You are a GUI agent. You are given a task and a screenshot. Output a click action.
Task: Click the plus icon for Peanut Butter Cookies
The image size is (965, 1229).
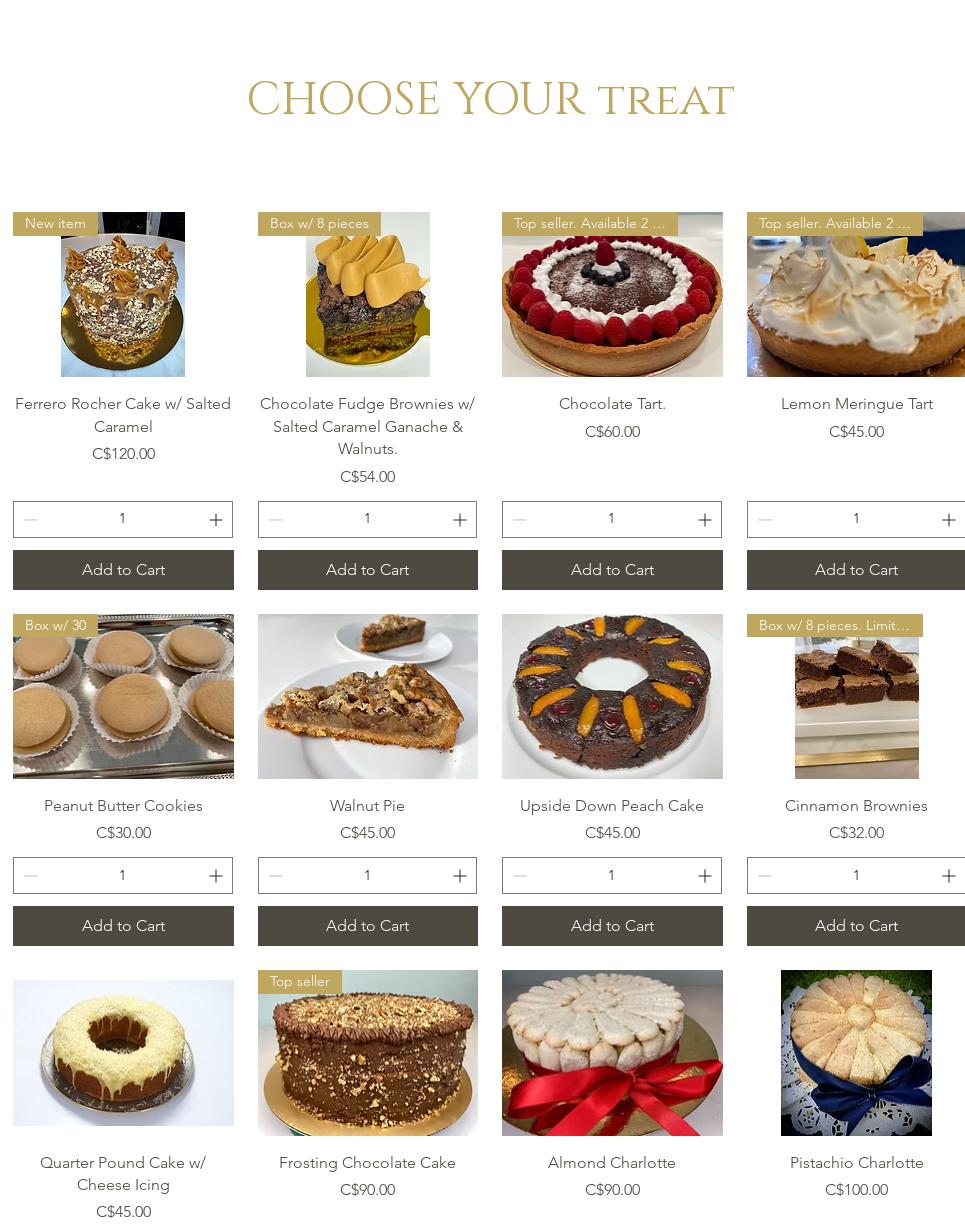[215, 875]
